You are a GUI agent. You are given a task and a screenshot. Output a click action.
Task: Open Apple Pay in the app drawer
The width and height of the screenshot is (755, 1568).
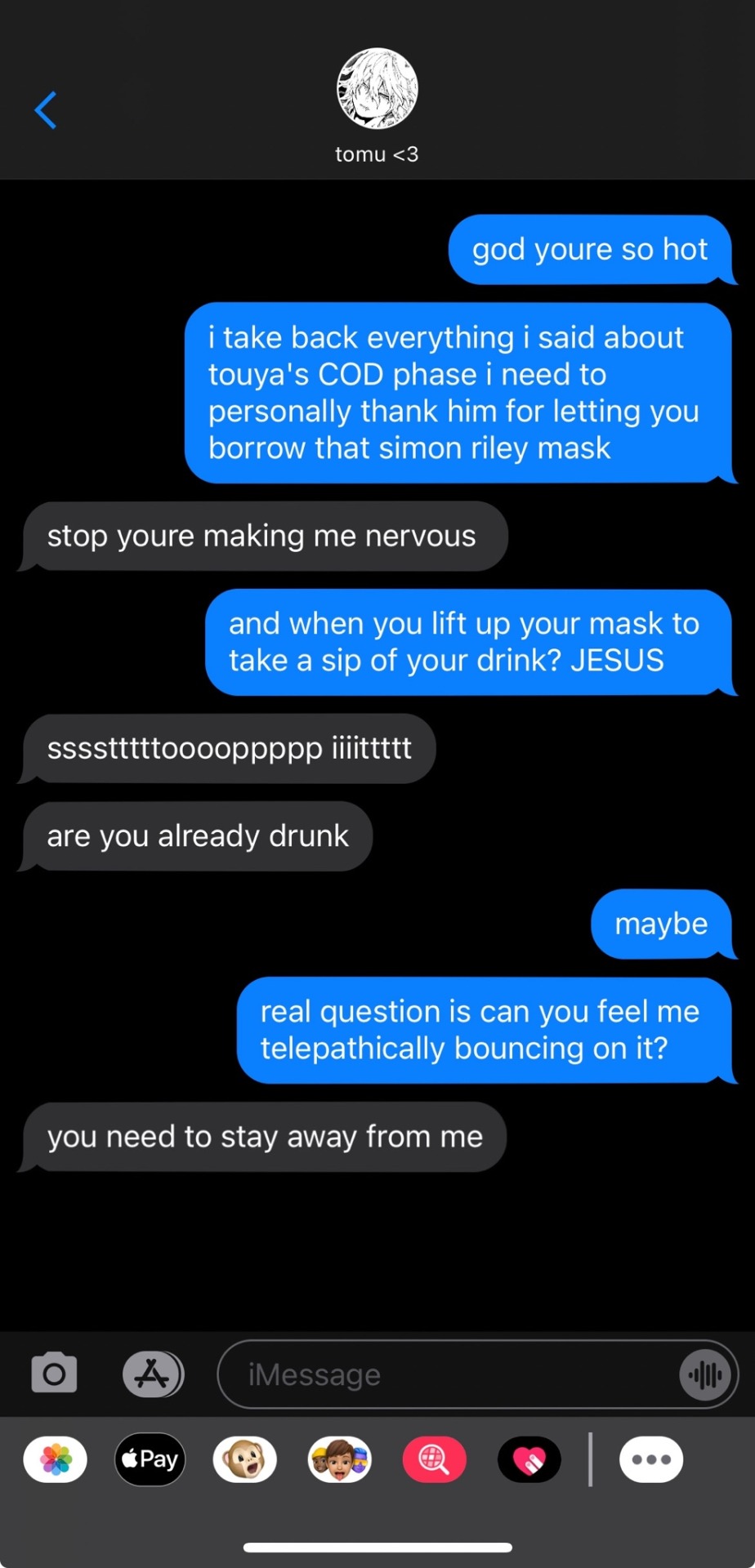tap(150, 1459)
